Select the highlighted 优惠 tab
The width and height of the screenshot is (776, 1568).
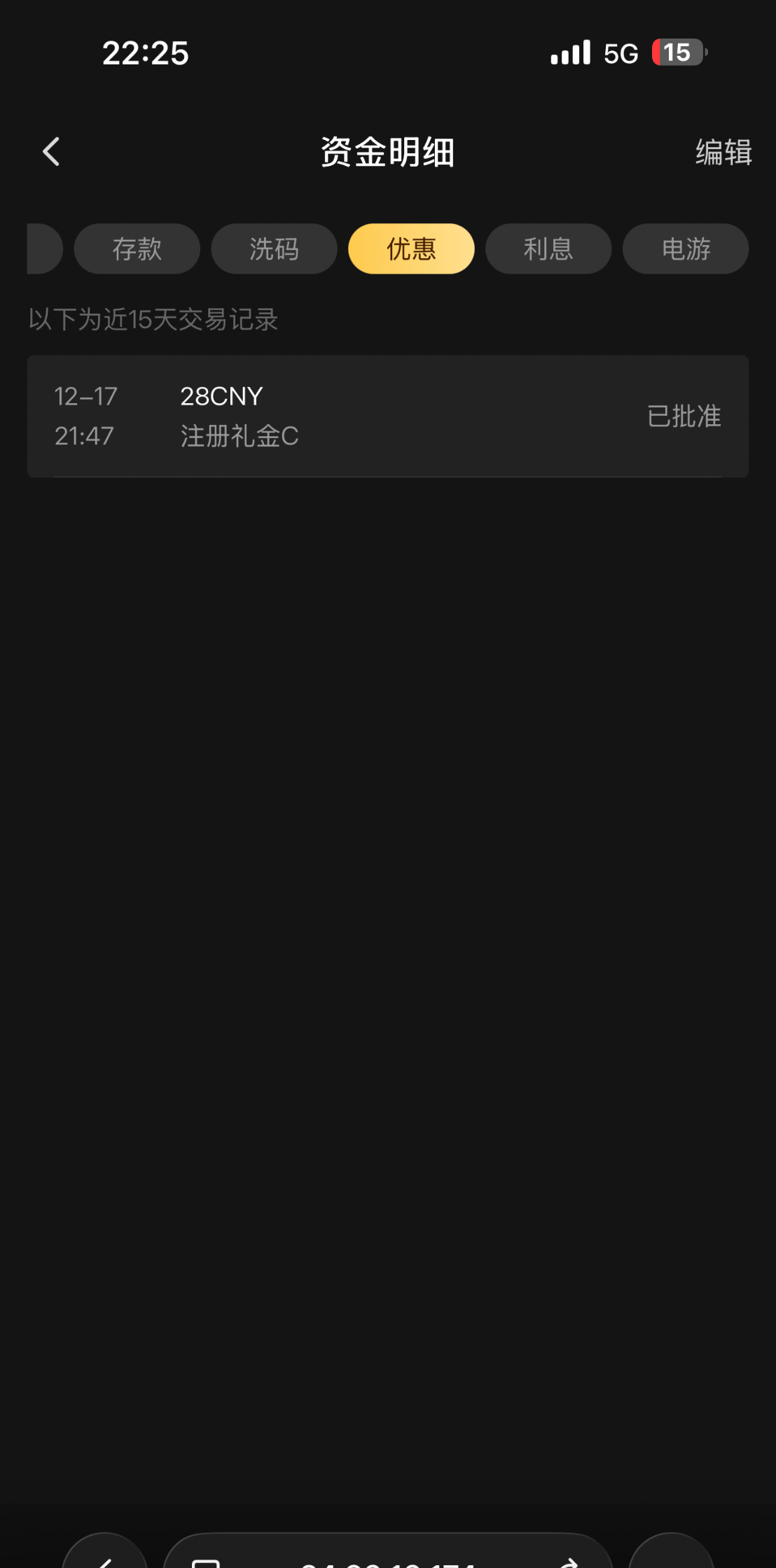coord(411,249)
